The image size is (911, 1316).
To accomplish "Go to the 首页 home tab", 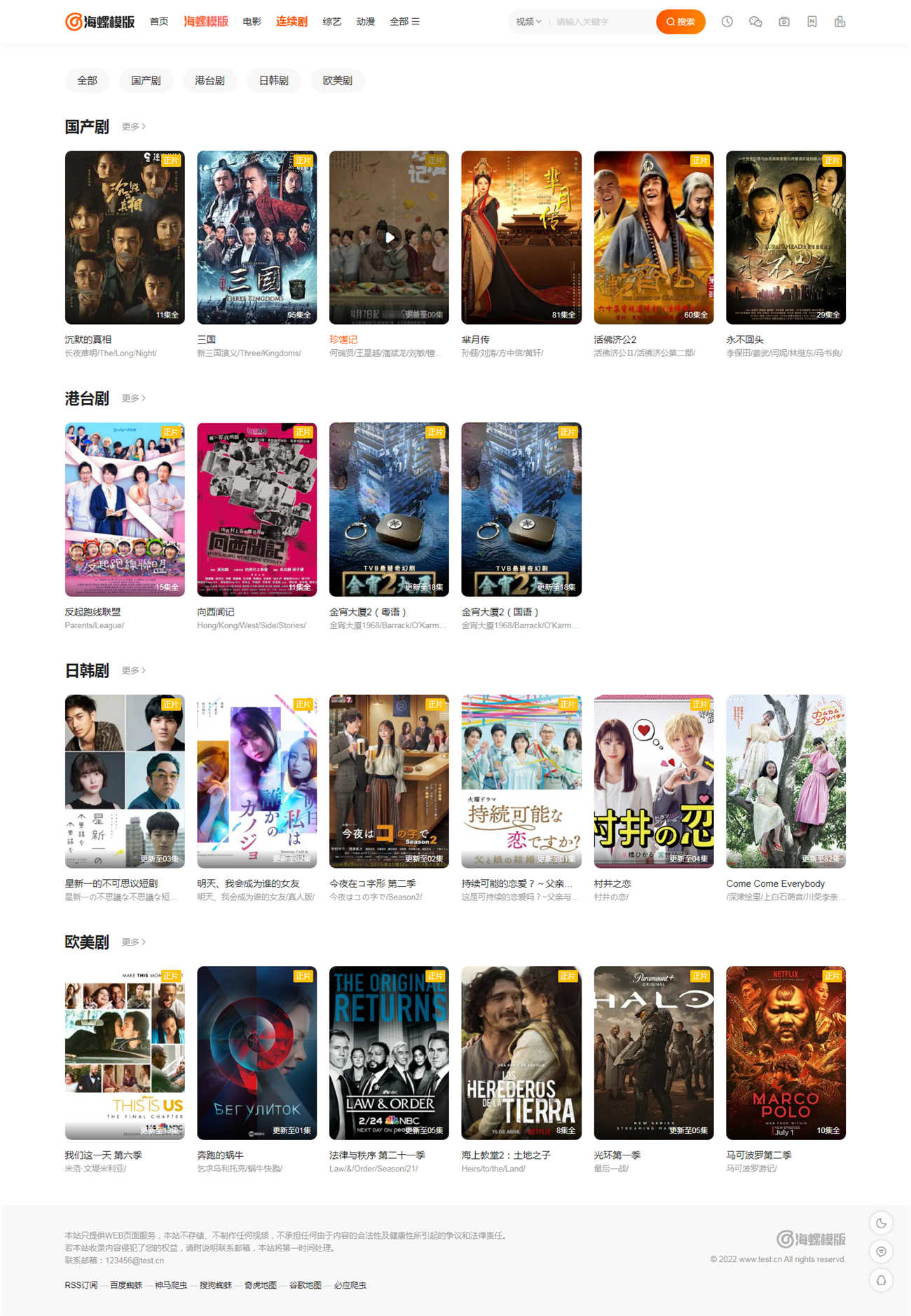I will tap(159, 22).
